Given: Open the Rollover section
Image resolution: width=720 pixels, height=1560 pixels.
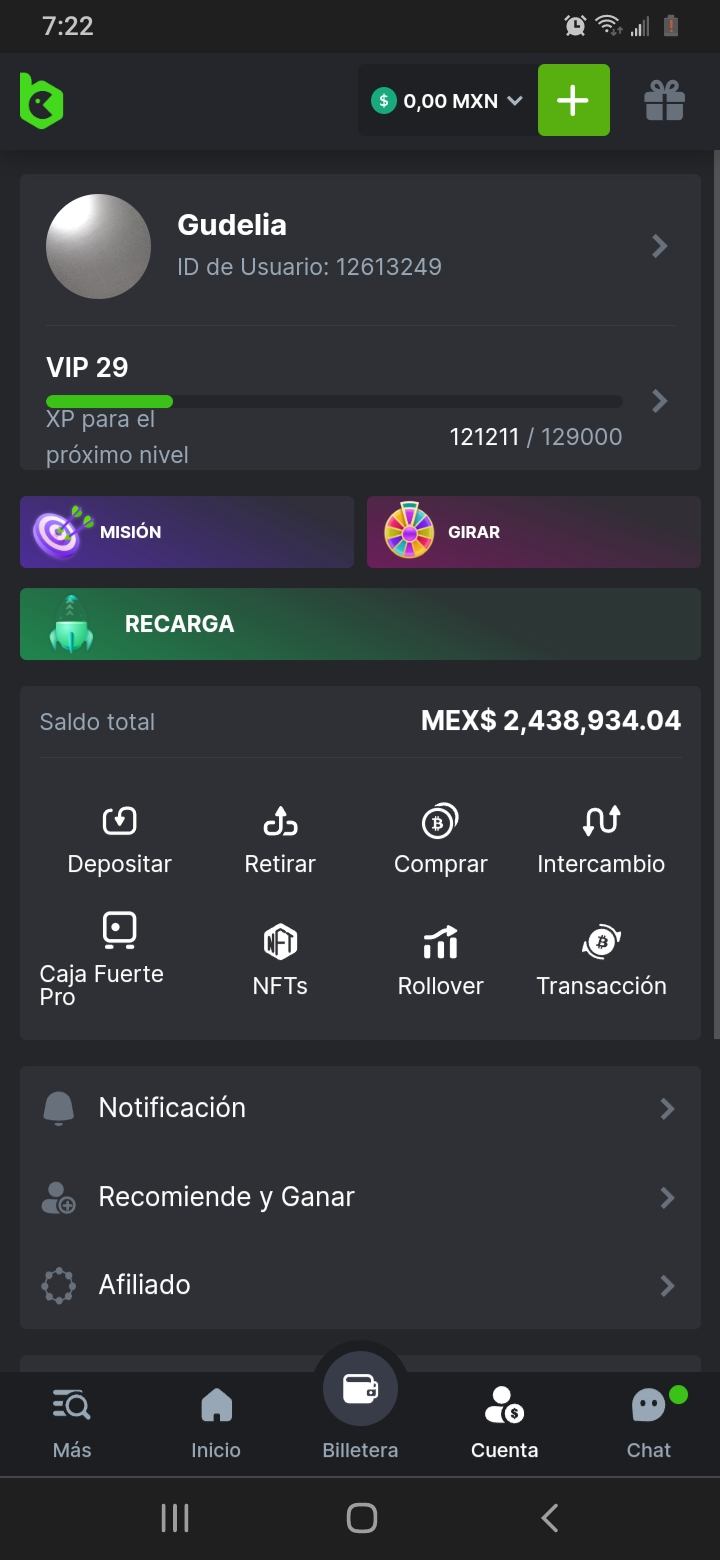Looking at the screenshot, I should (x=440, y=960).
